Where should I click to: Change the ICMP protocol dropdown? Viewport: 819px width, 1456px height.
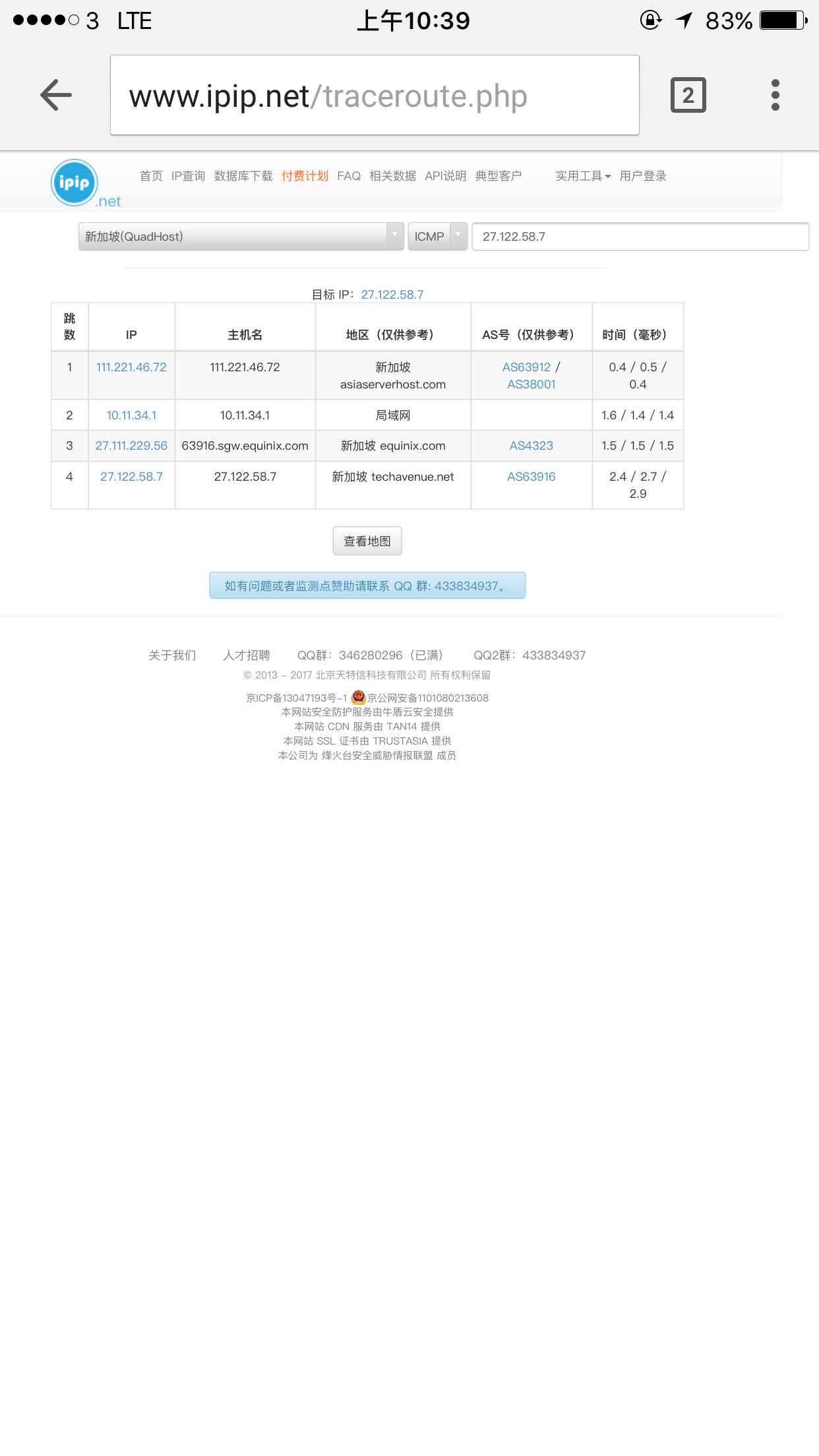pyautogui.click(x=438, y=236)
